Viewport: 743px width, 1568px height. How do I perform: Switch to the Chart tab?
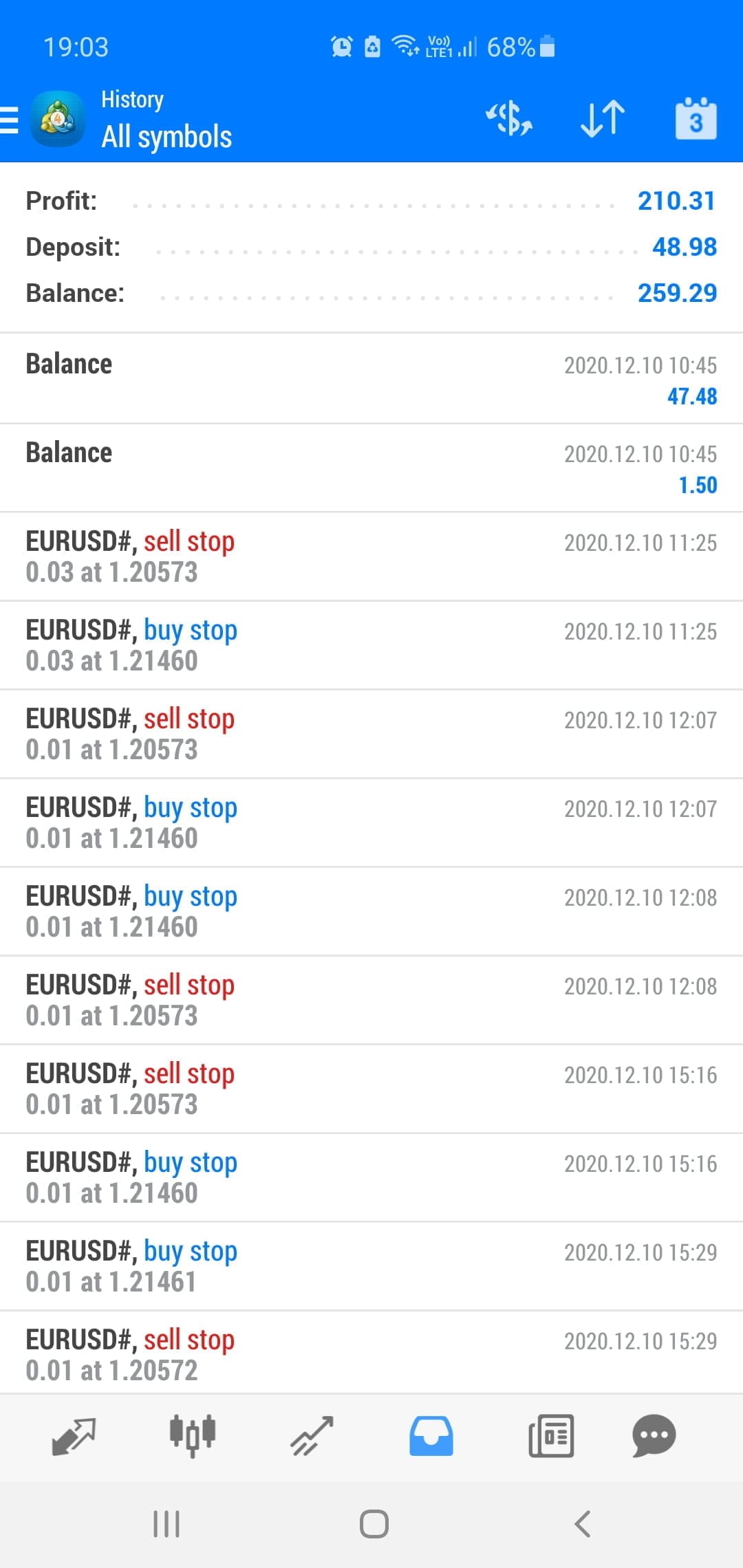(193, 1436)
